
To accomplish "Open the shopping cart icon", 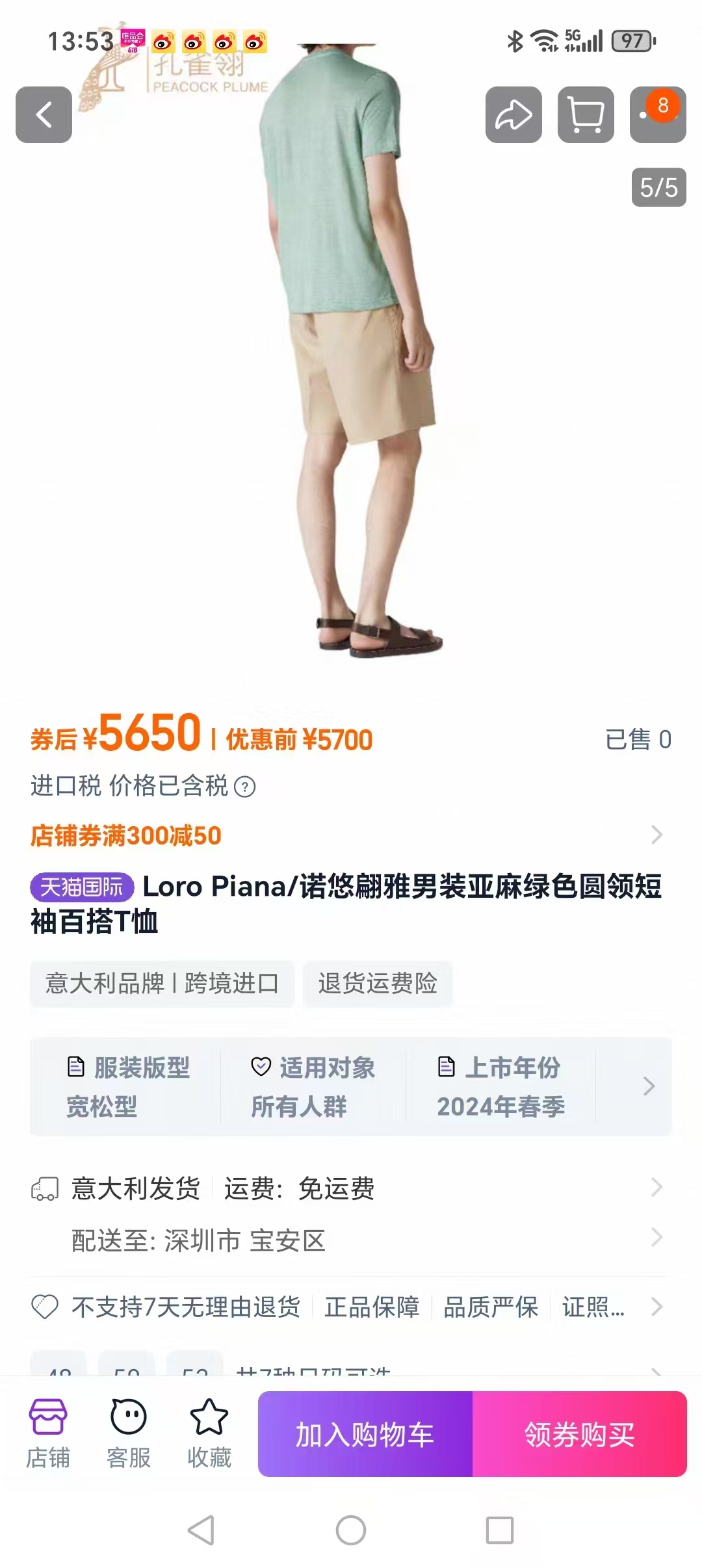I will click(x=585, y=114).
